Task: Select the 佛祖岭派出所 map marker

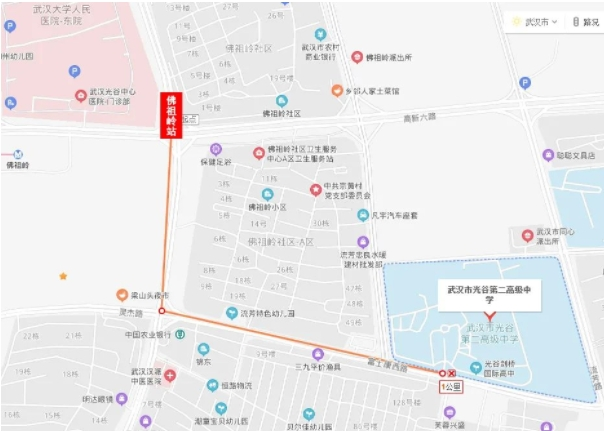Action: pyautogui.click(x=356, y=57)
